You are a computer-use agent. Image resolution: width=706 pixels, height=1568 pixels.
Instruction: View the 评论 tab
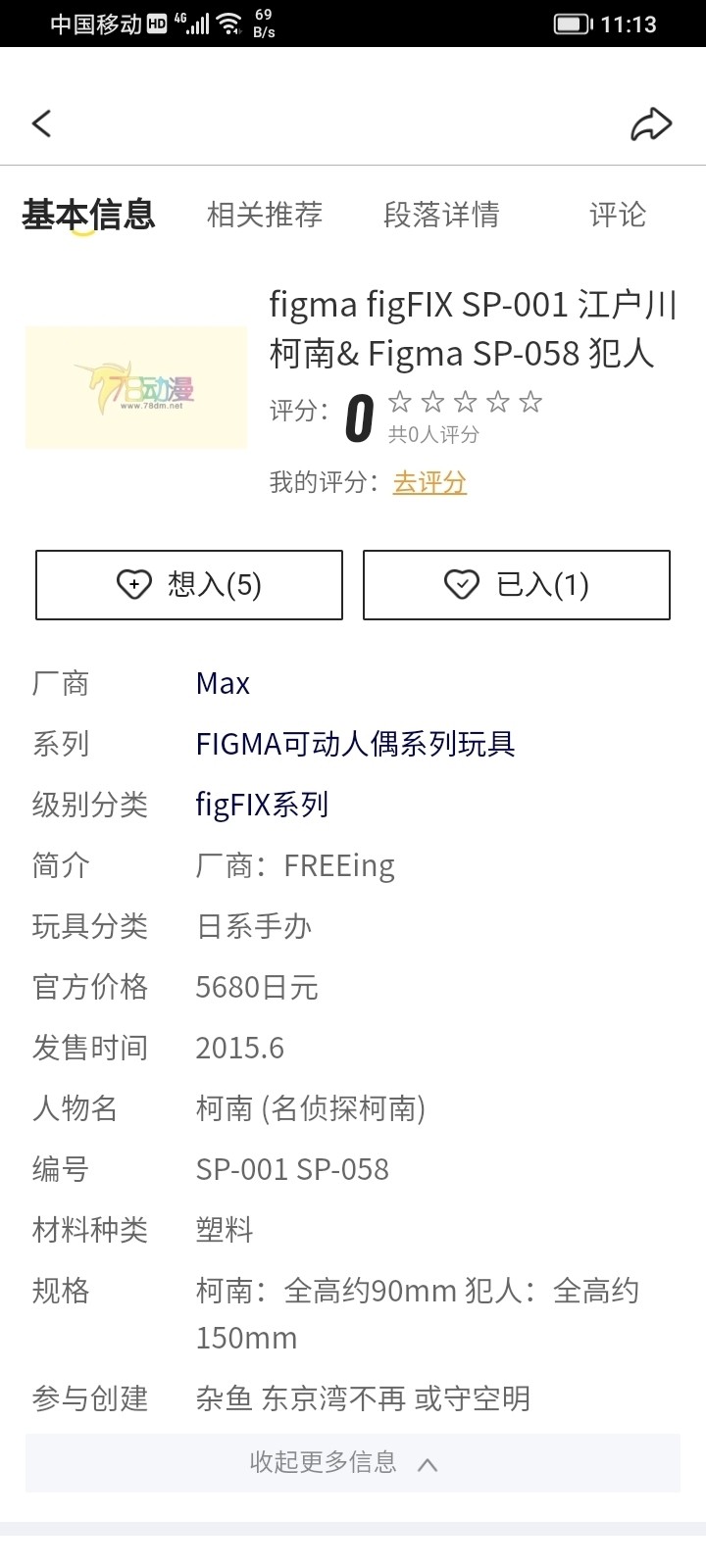pyautogui.click(x=618, y=215)
